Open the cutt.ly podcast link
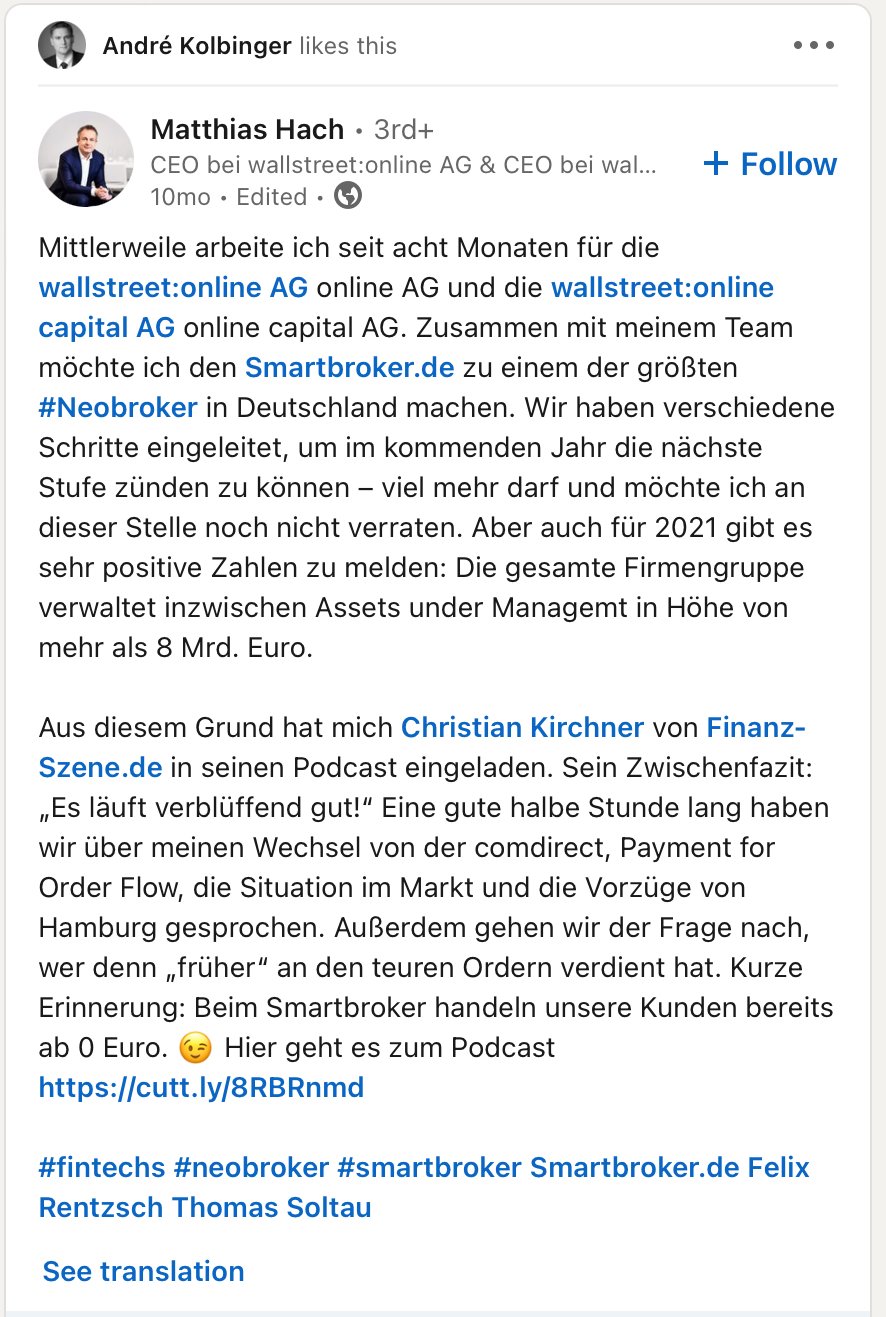 201,1087
